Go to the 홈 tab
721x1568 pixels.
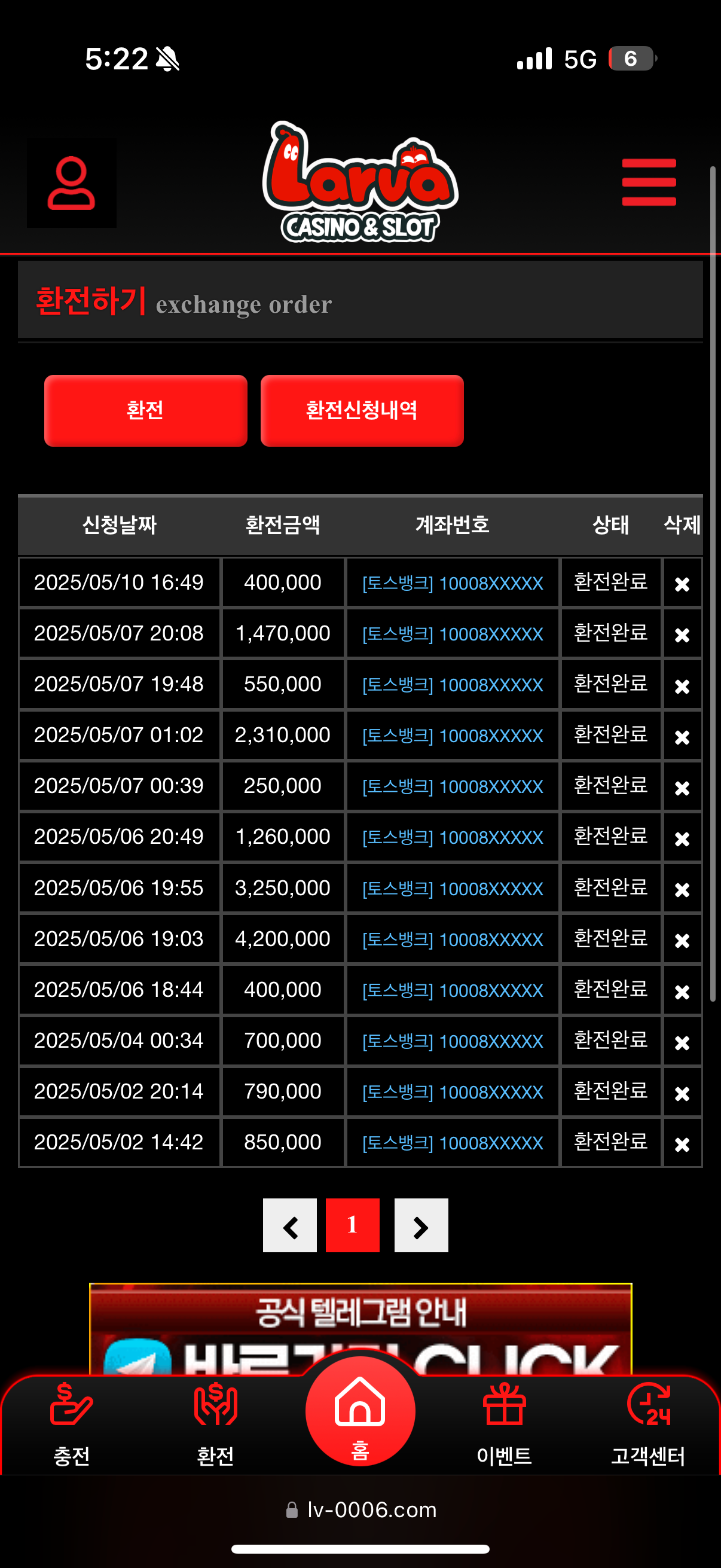(360, 1412)
